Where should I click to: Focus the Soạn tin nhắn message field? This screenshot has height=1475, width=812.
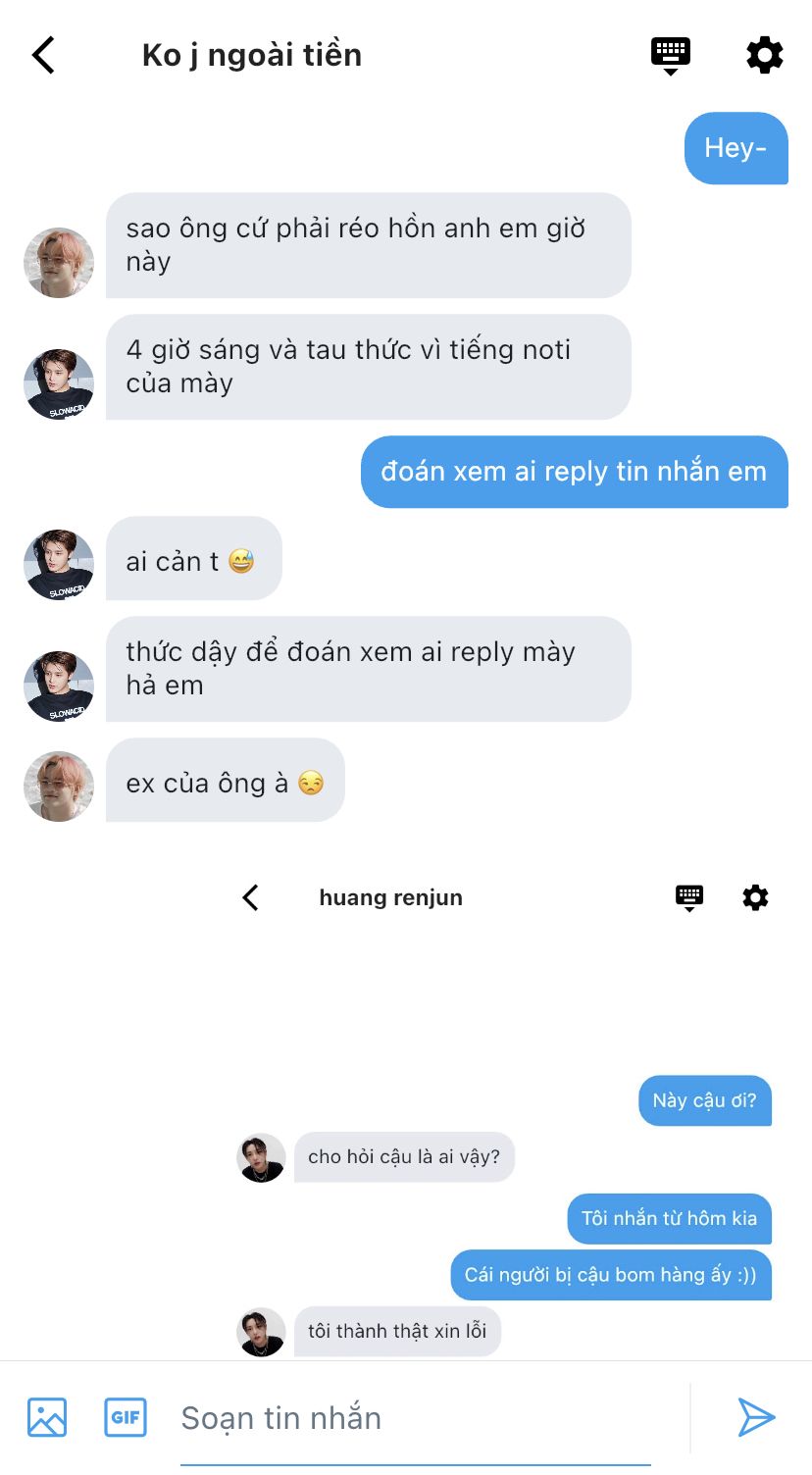pyautogui.click(x=416, y=1418)
